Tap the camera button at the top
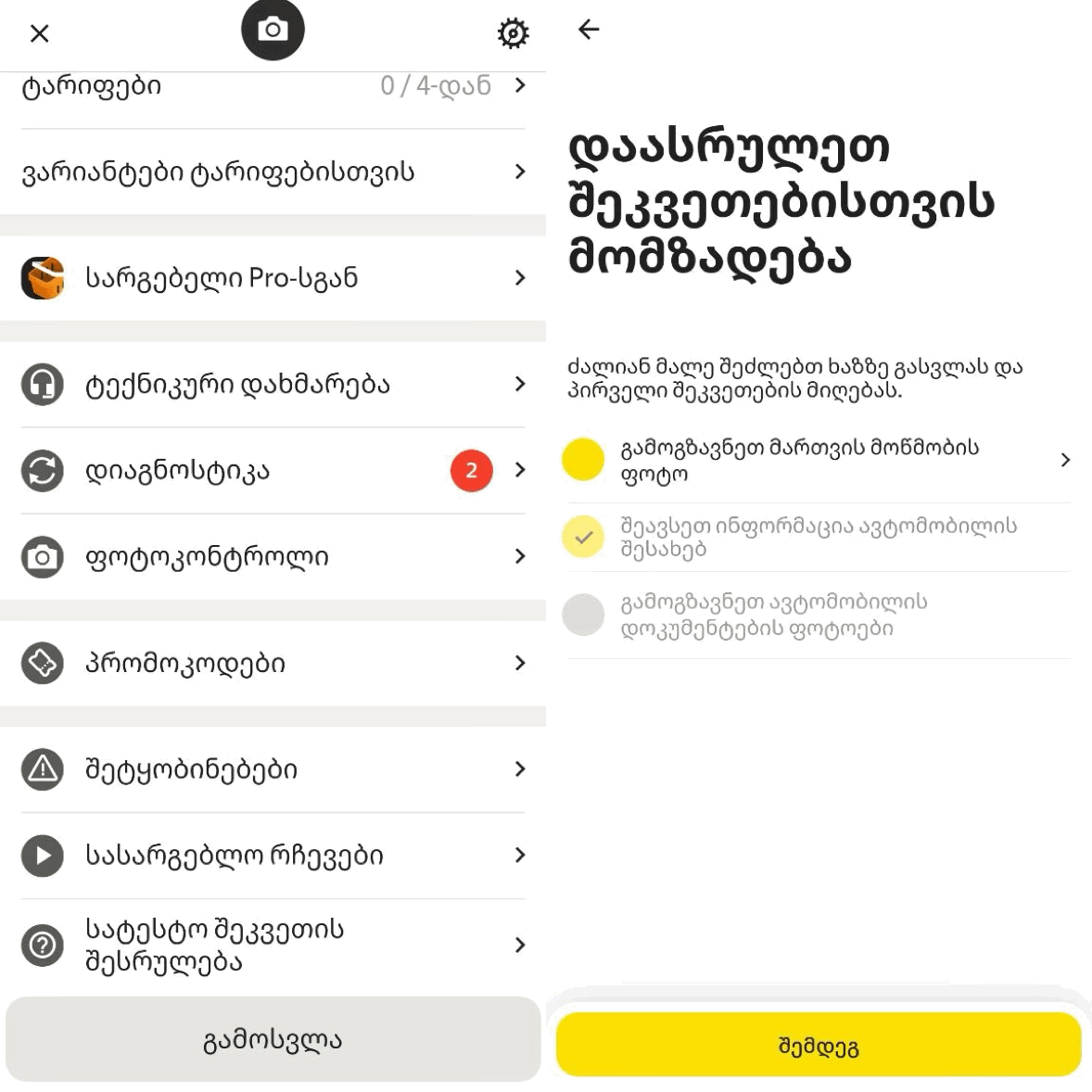The width and height of the screenshot is (1092, 1092). (x=273, y=30)
